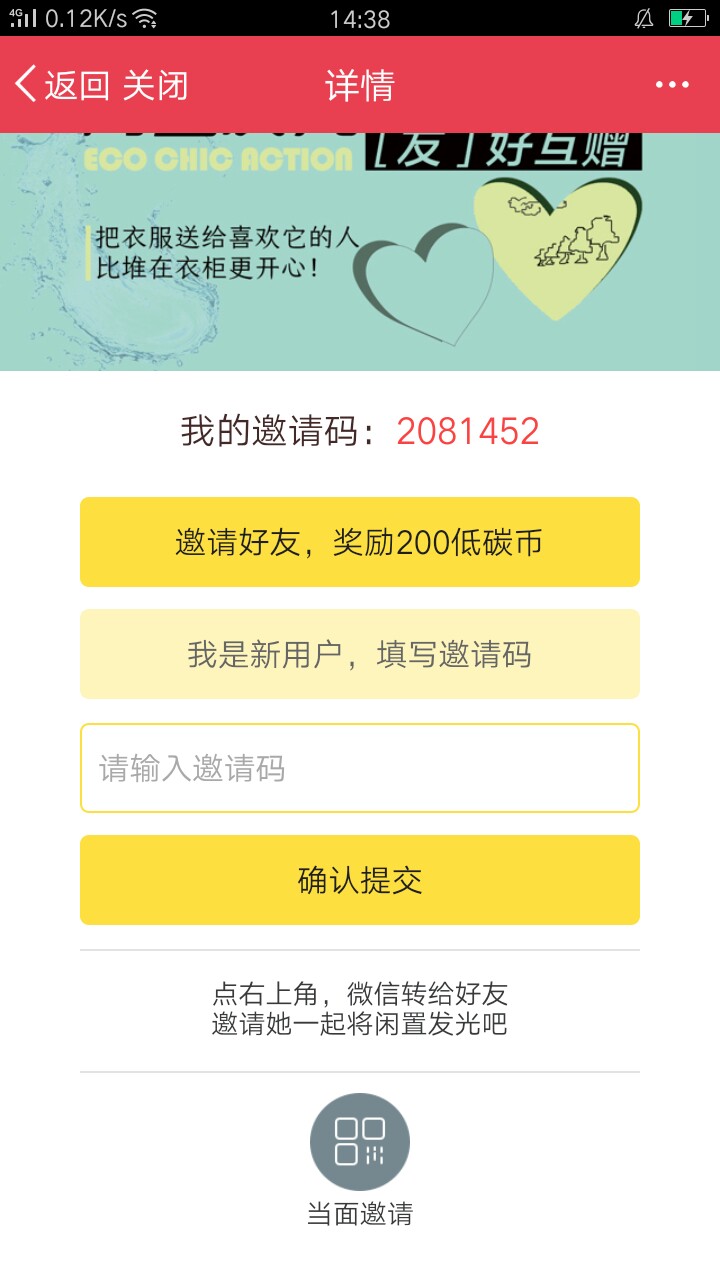Go back with the 返回 arrow
The width and height of the screenshot is (720, 1280).
[x=62, y=85]
